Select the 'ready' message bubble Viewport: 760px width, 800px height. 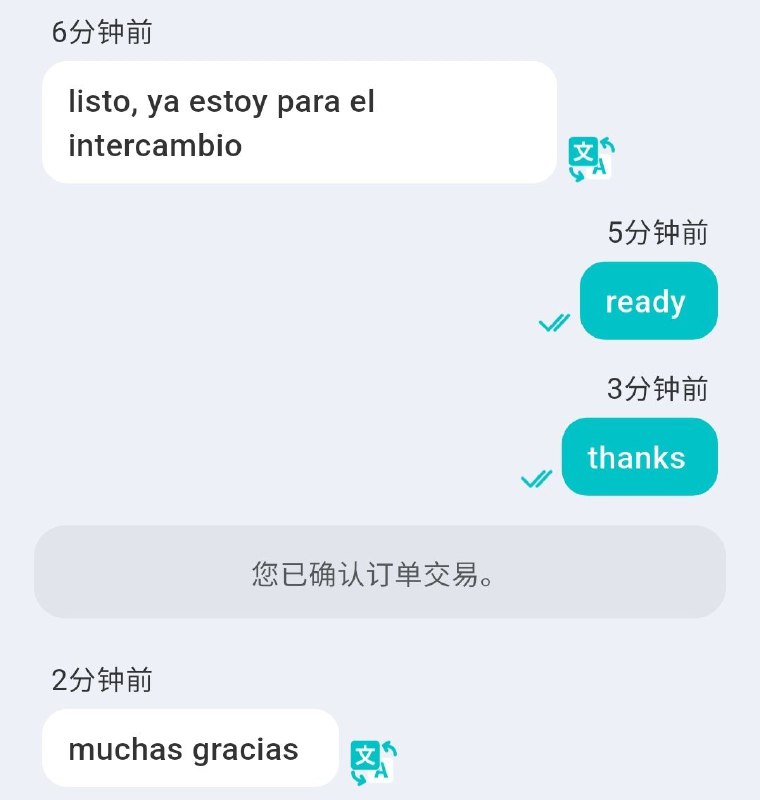click(649, 301)
